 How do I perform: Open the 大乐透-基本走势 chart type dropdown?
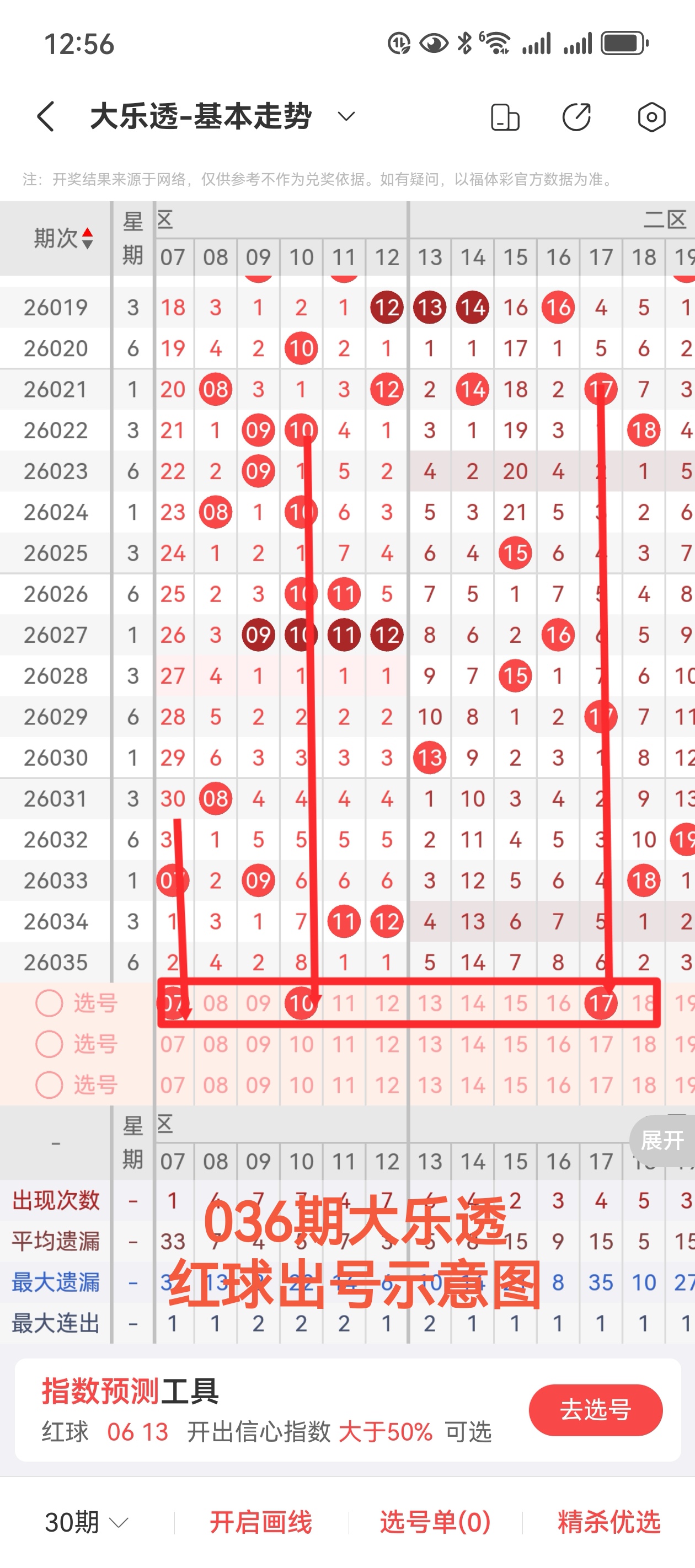346,116
